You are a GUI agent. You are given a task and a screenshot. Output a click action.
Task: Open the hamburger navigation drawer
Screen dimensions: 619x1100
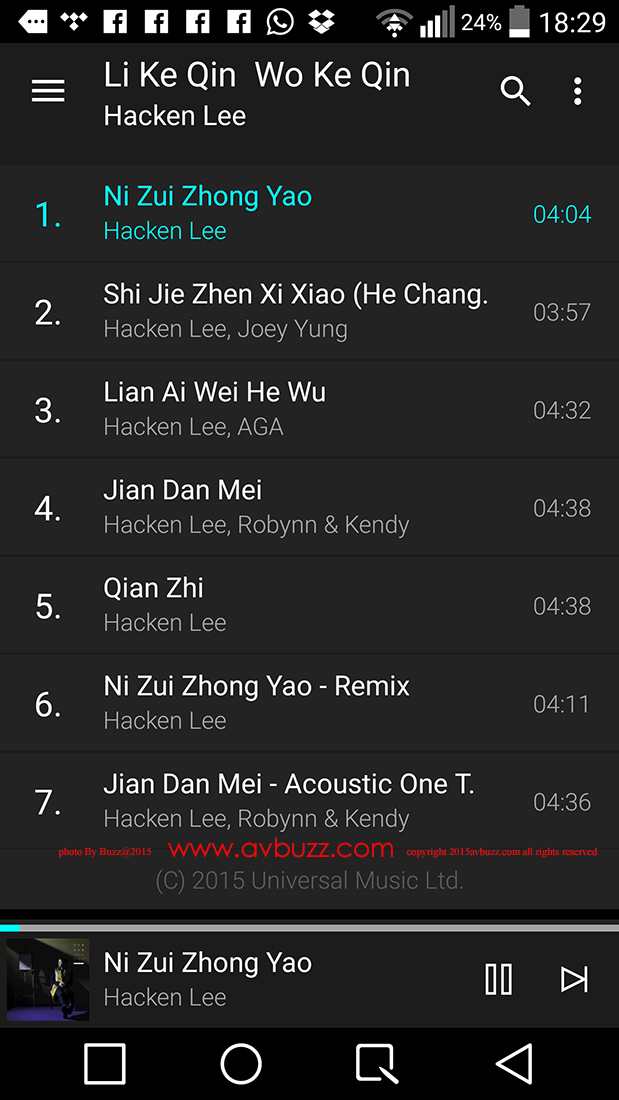(48, 92)
